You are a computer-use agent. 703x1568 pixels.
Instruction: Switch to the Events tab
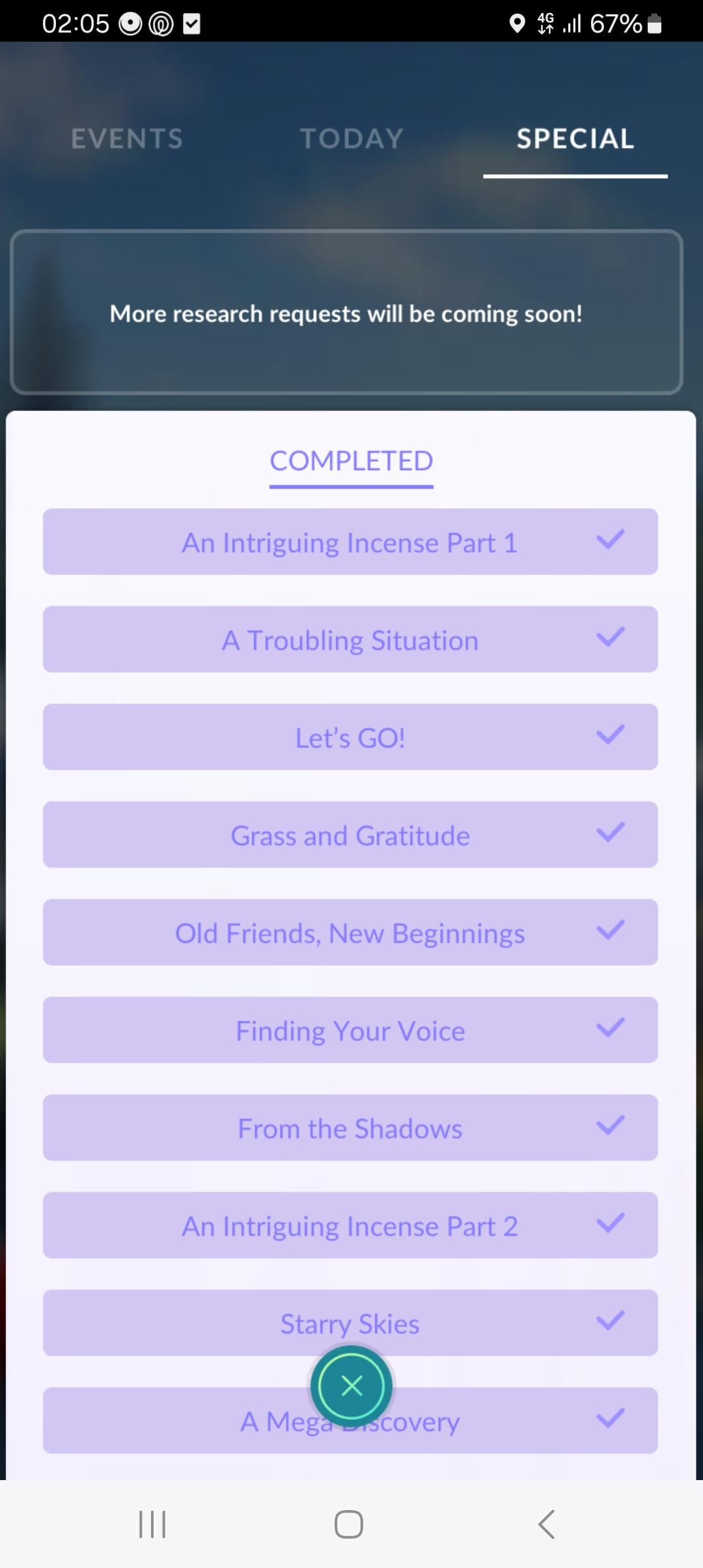tap(127, 139)
